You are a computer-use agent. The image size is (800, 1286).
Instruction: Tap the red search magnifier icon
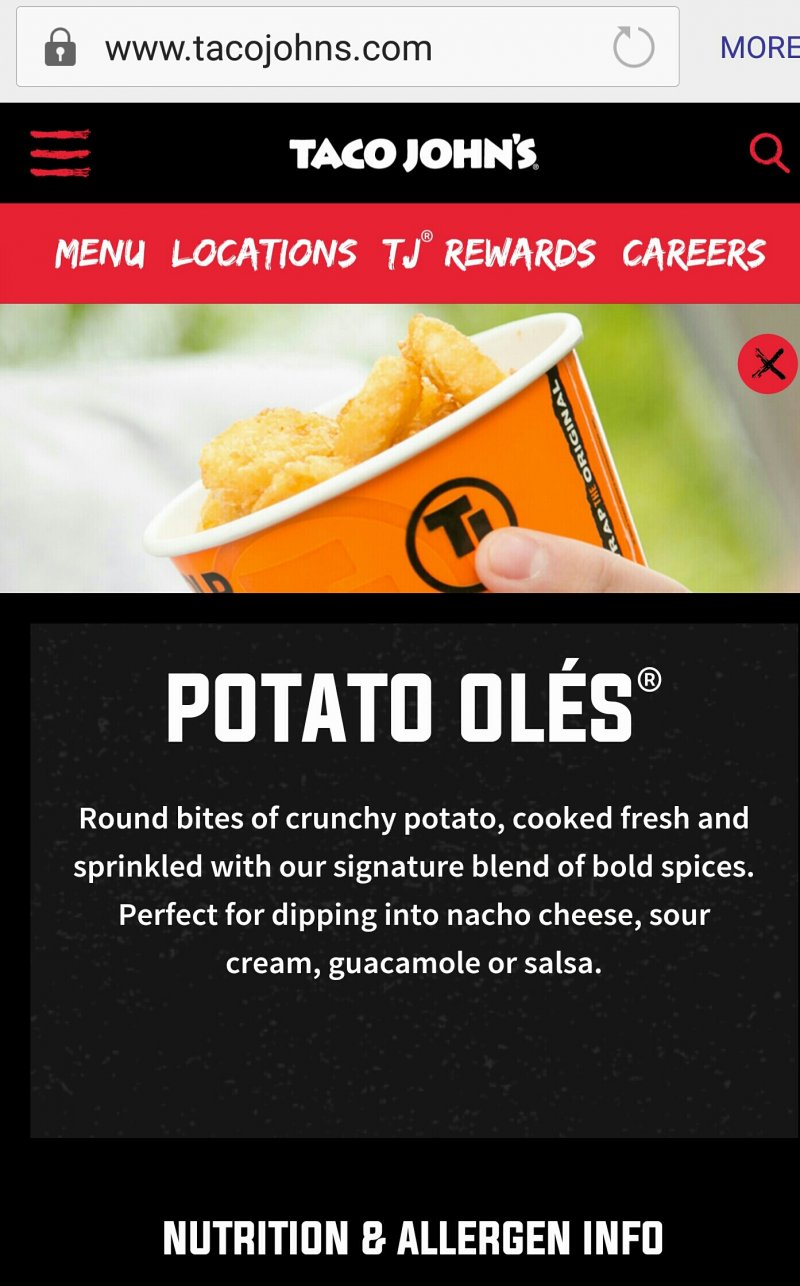(x=769, y=154)
